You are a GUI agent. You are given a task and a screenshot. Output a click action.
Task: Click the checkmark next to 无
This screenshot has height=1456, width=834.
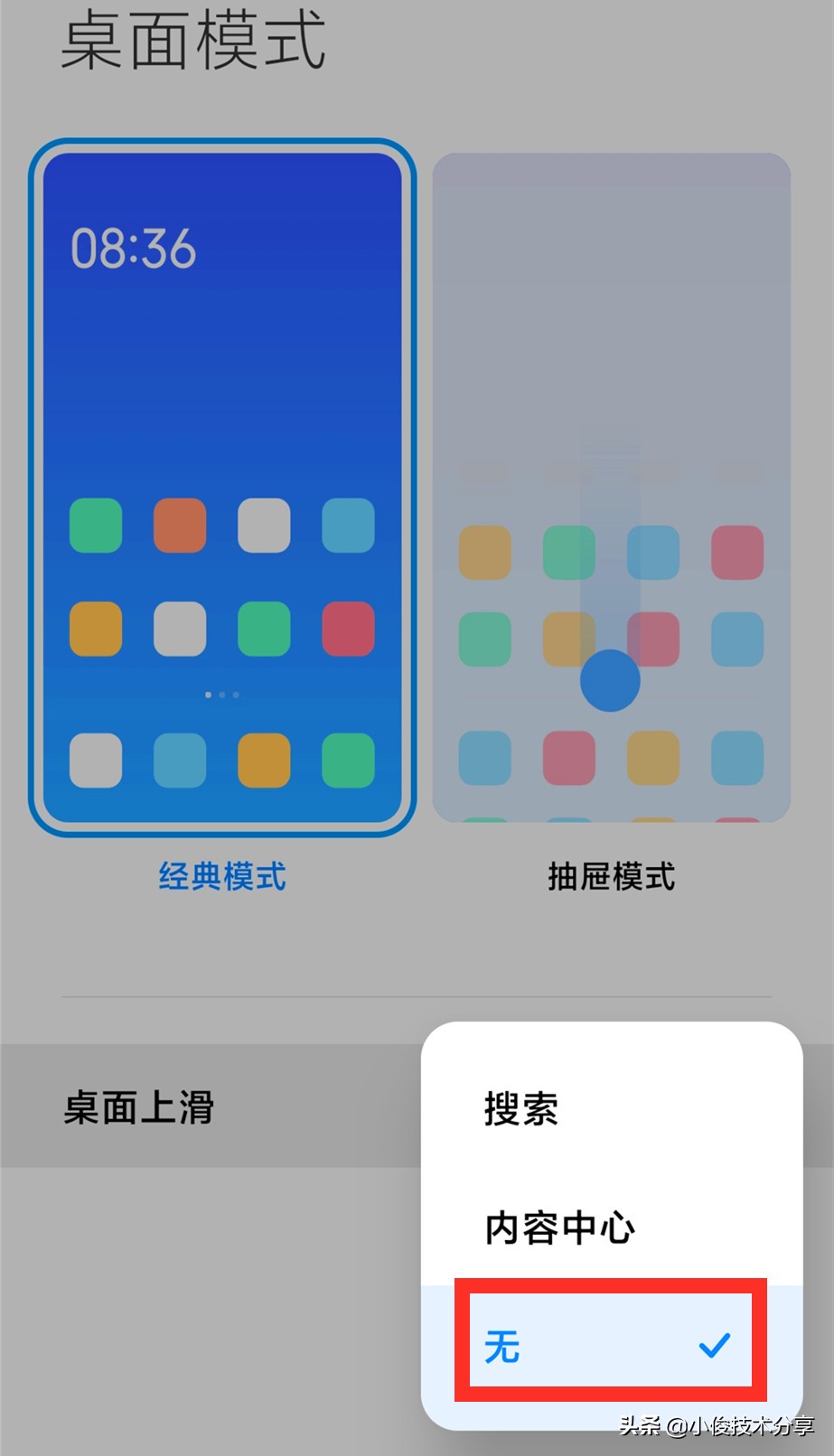(x=715, y=1345)
